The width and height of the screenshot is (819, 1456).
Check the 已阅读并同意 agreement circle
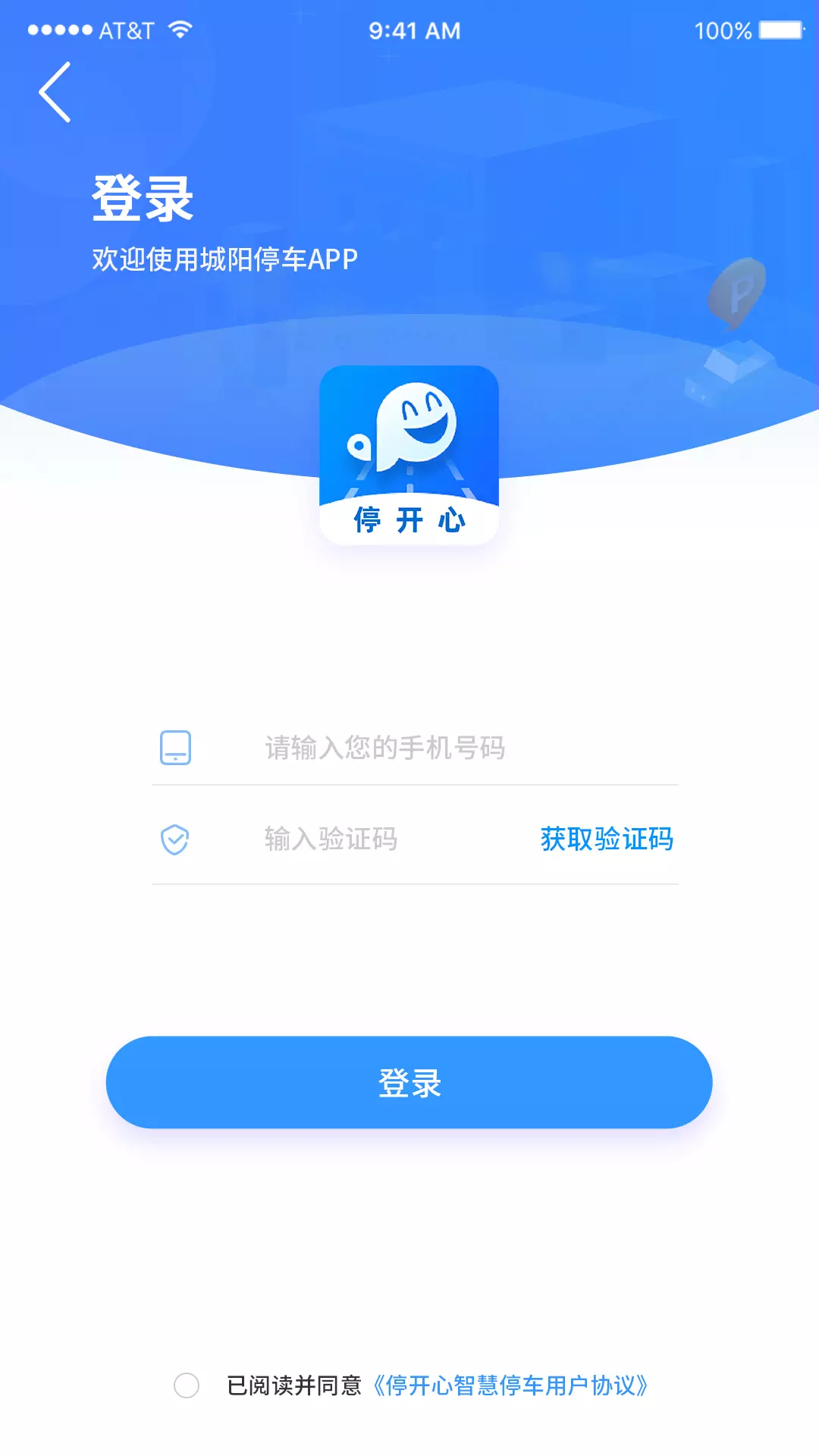click(x=187, y=1385)
